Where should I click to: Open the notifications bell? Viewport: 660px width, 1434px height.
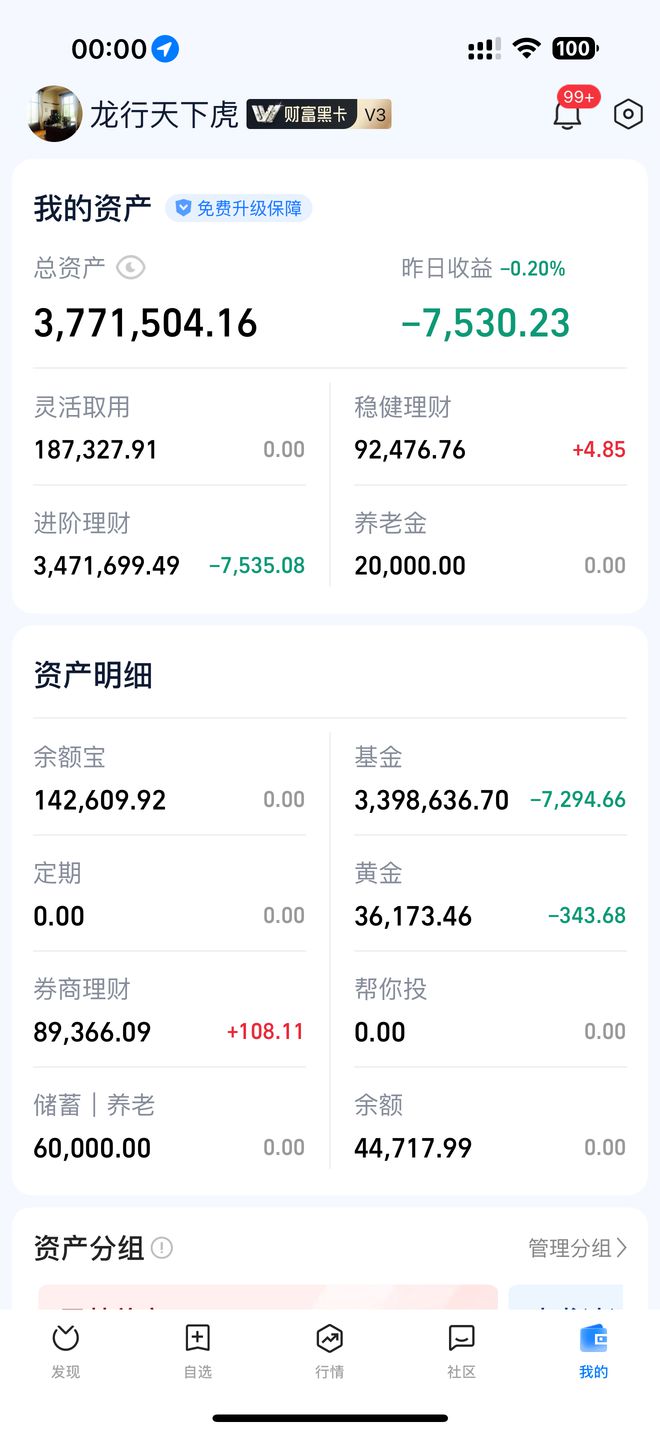[x=567, y=114]
